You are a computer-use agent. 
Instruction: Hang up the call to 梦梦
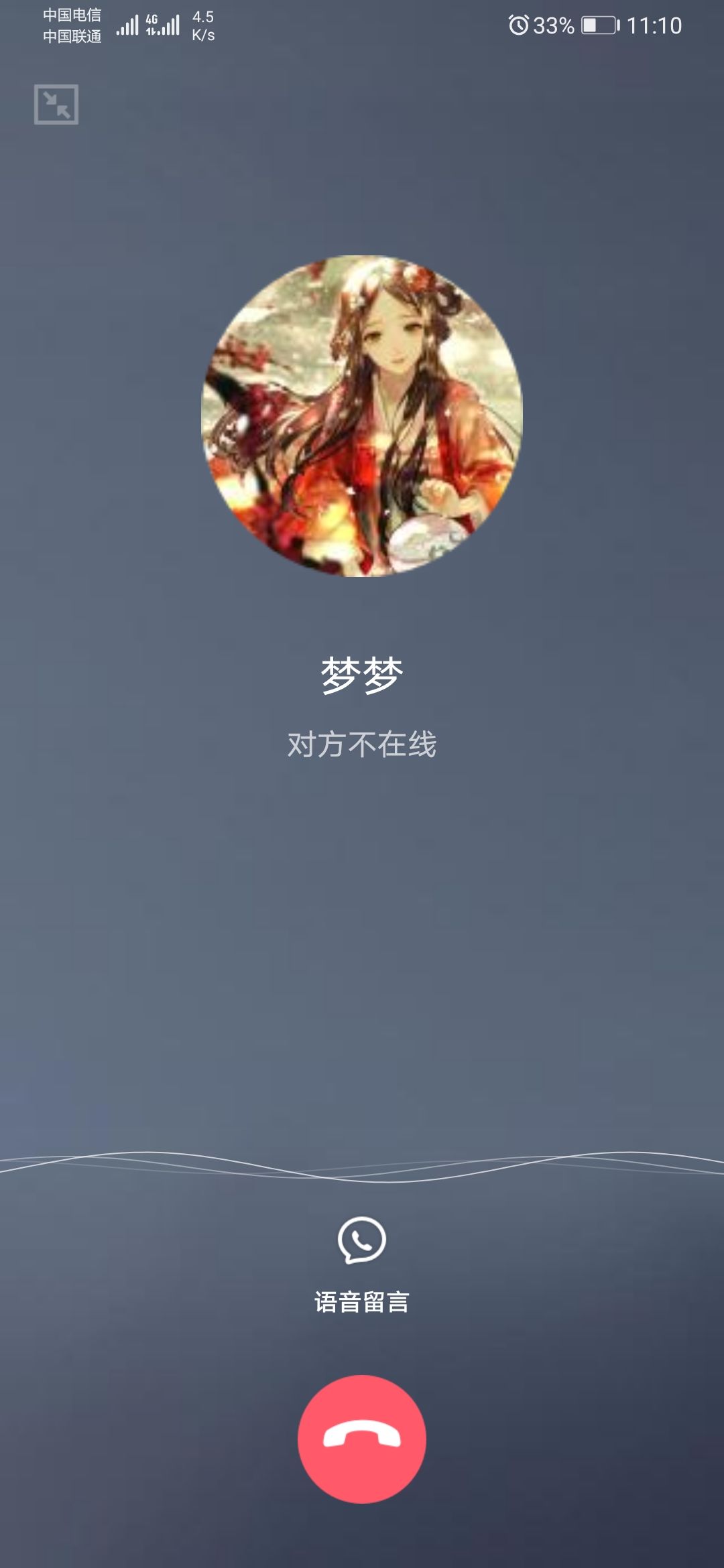click(361, 1439)
